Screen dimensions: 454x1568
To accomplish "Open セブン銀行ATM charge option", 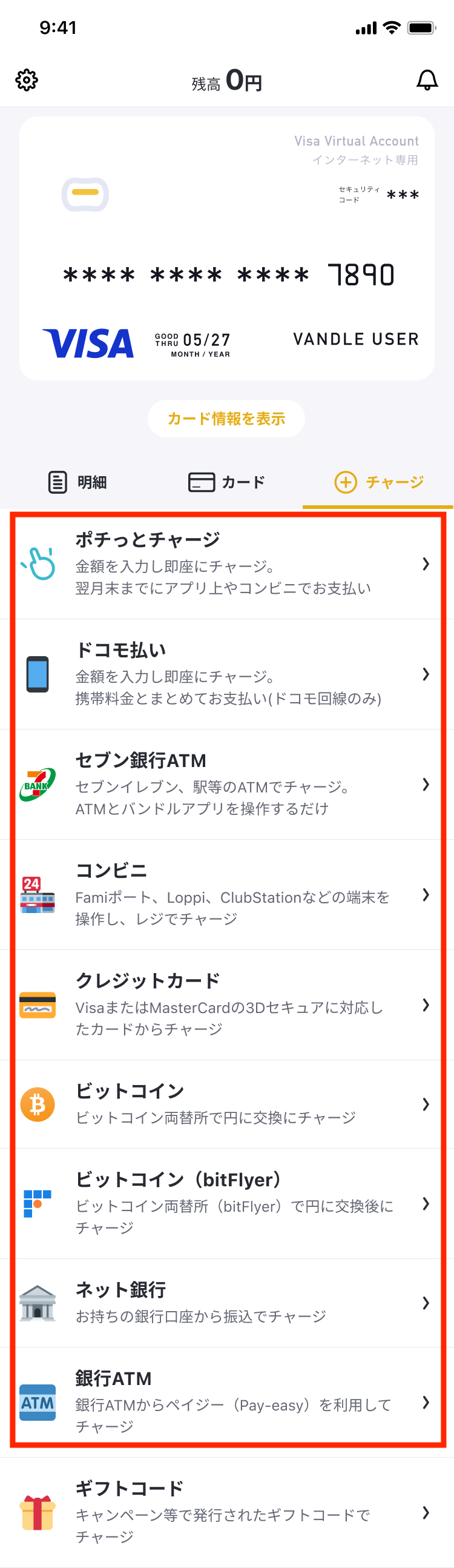I will pyautogui.click(x=226, y=785).
